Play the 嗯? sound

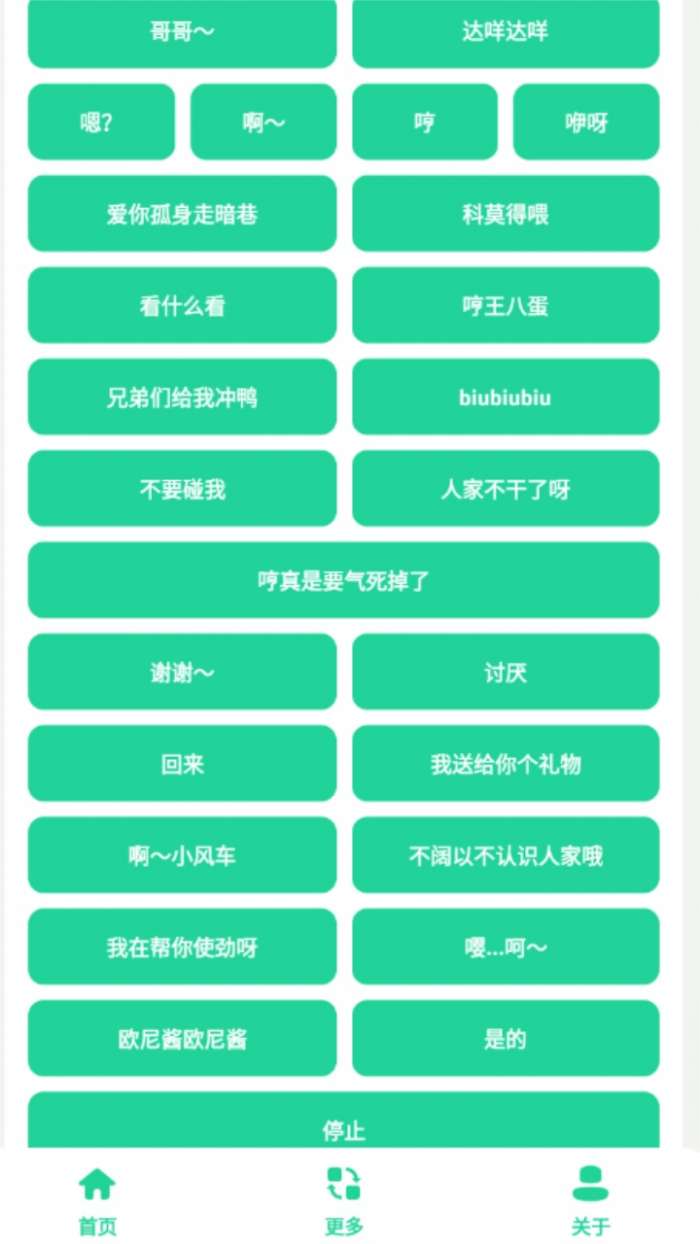point(101,122)
